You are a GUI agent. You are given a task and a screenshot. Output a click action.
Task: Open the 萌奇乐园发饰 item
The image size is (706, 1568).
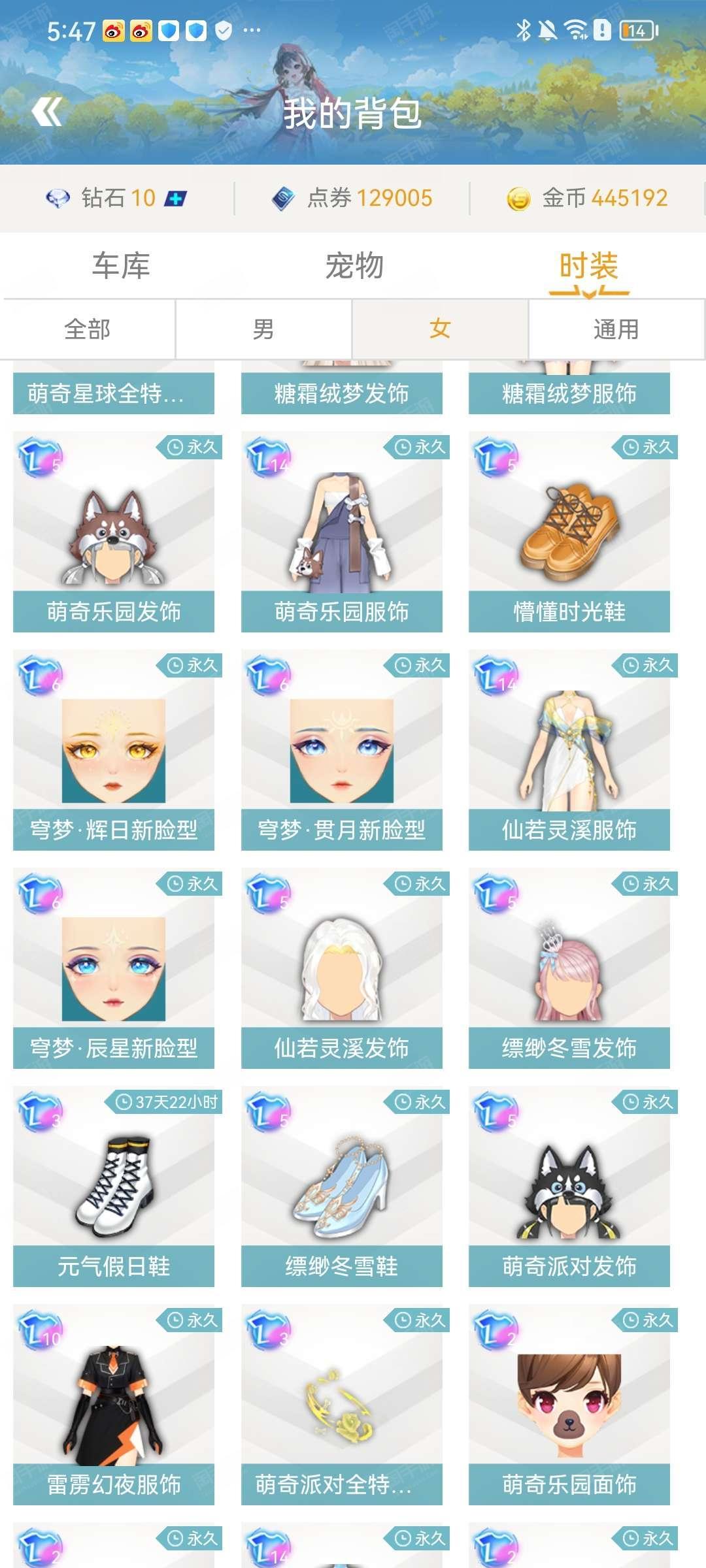114,532
